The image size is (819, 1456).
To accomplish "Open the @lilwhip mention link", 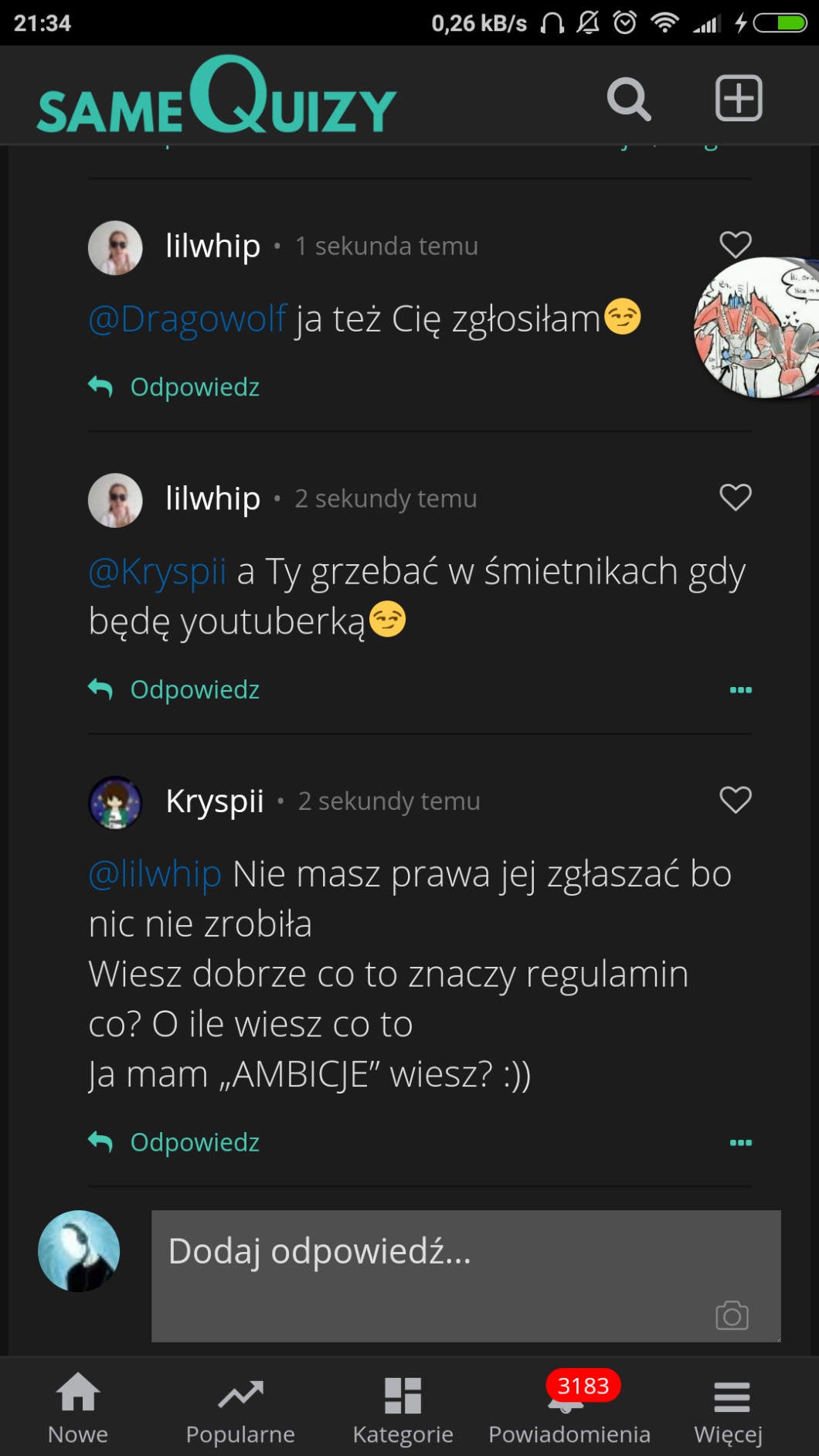I will [155, 874].
